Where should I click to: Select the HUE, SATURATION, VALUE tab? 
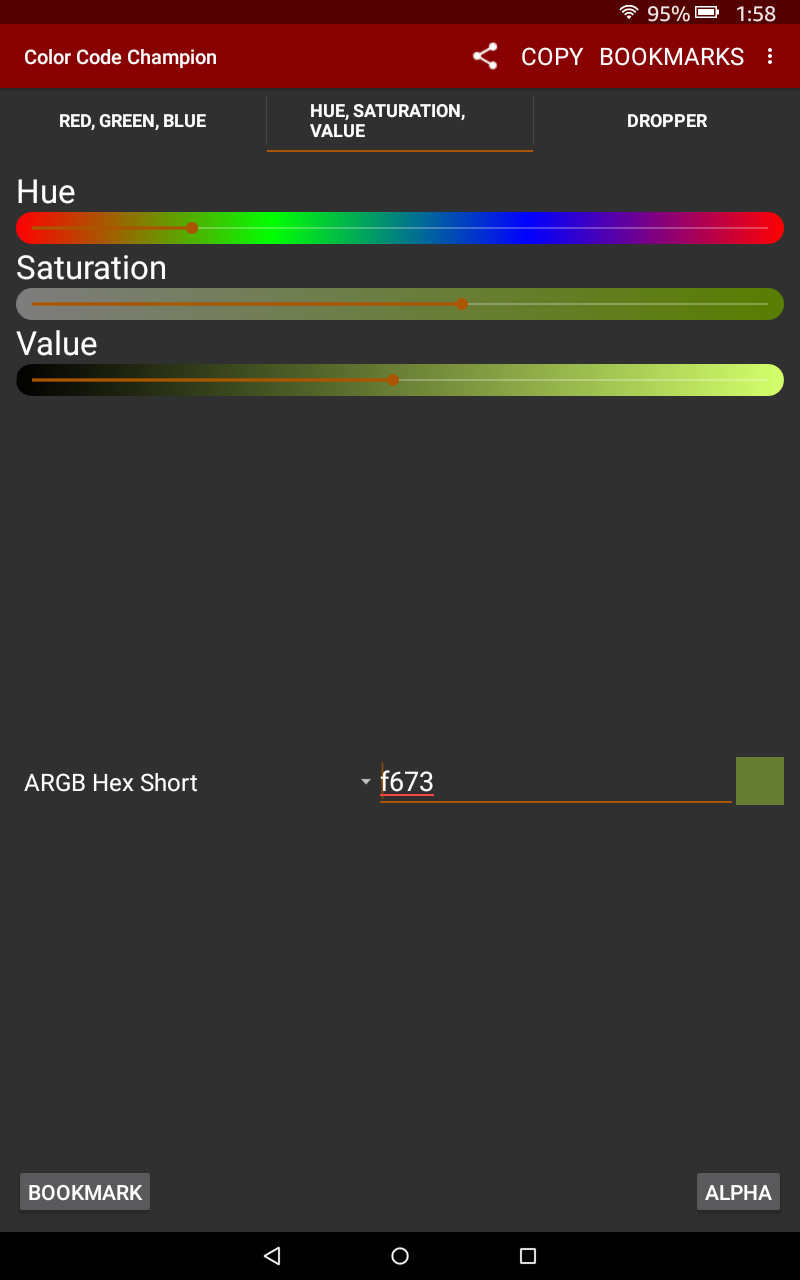pyautogui.click(x=399, y=120)
